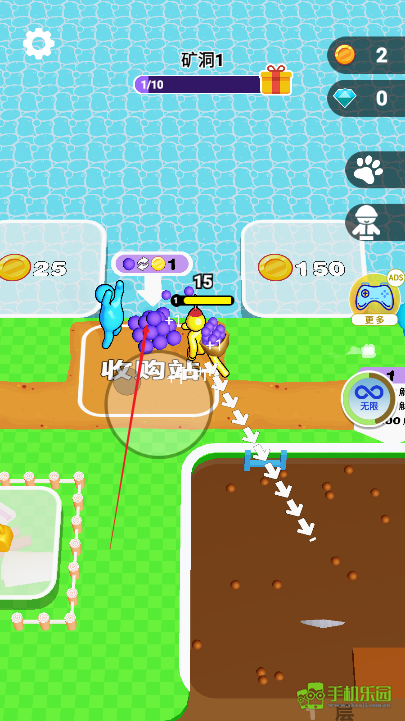Open the miner worker button

tap(375, 223)
